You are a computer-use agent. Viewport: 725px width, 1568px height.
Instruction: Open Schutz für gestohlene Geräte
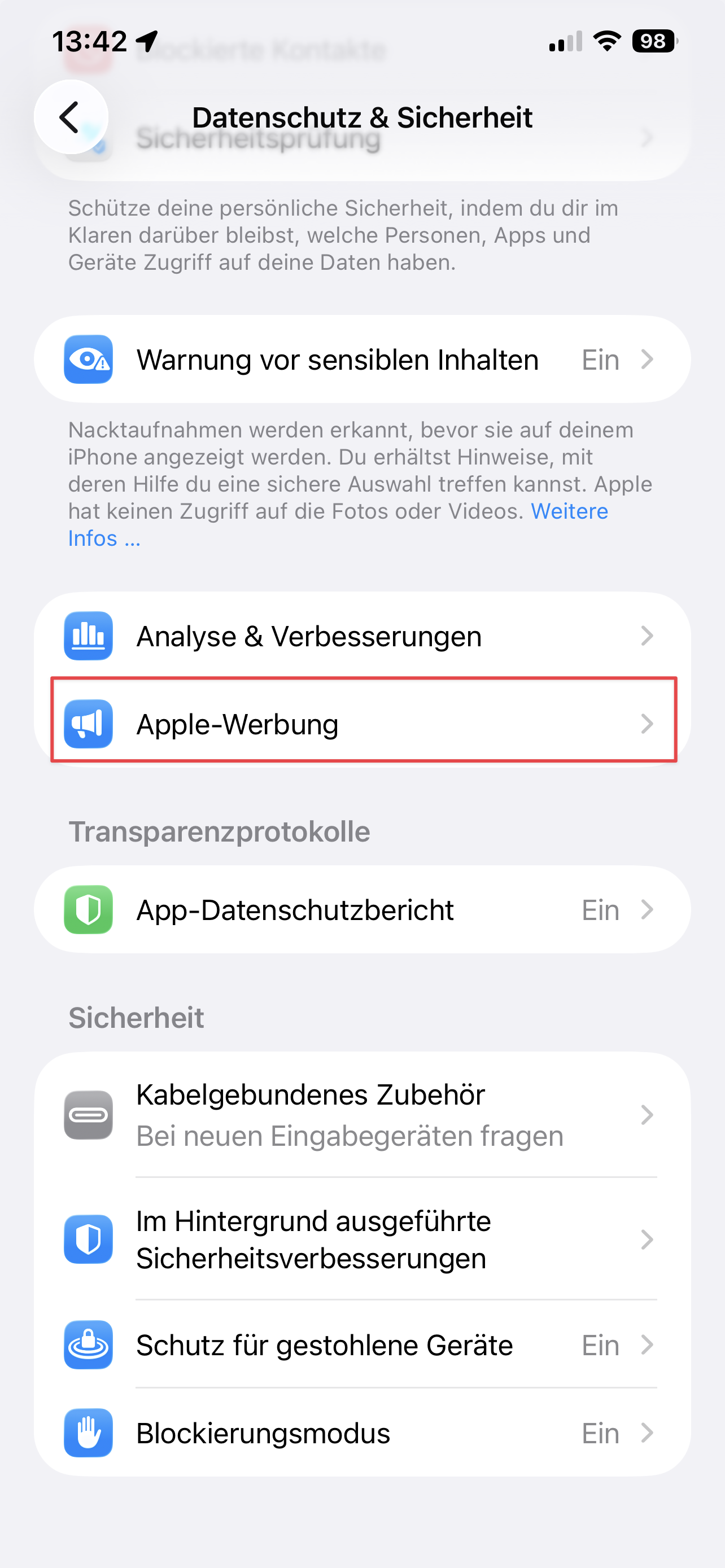pyautogui.click(x=361, y=1345)
